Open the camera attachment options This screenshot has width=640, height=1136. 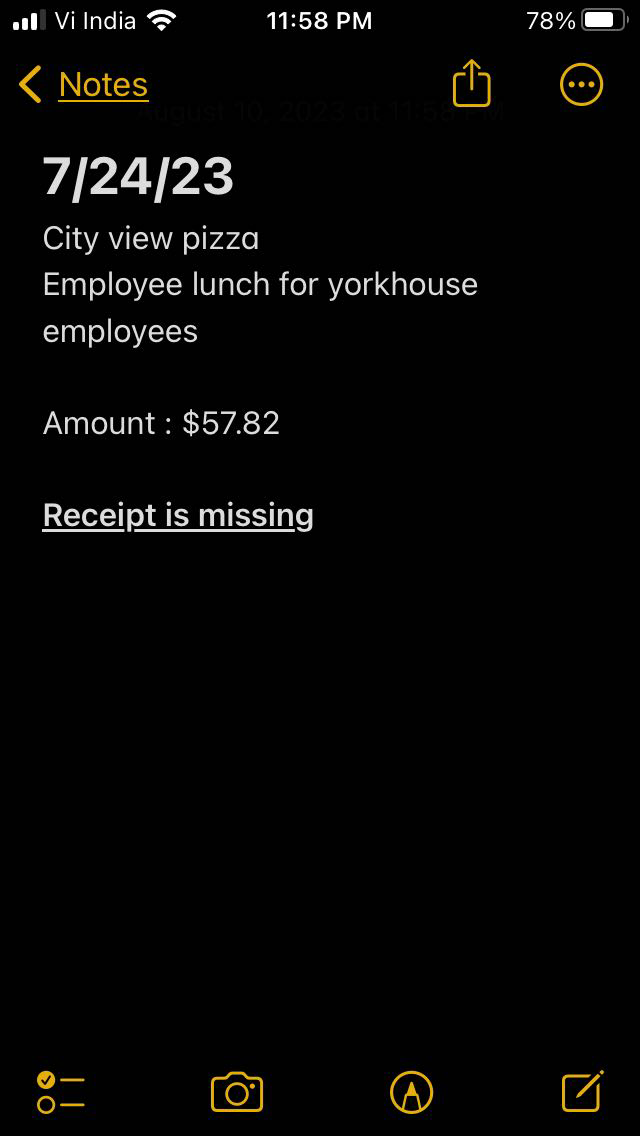coord(237,1092)
